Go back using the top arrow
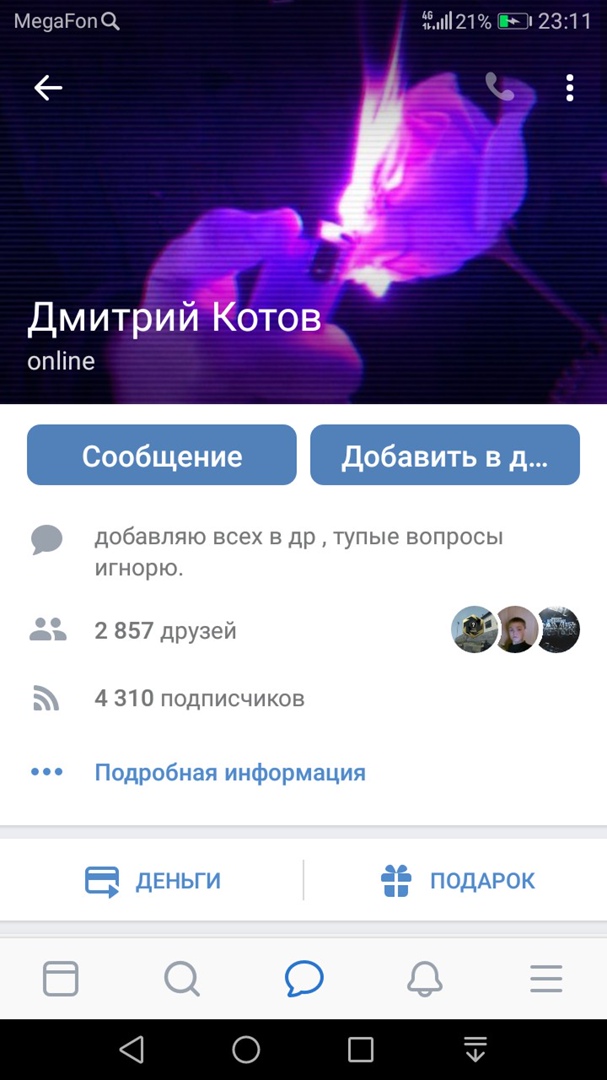 [x=48, y=88]
